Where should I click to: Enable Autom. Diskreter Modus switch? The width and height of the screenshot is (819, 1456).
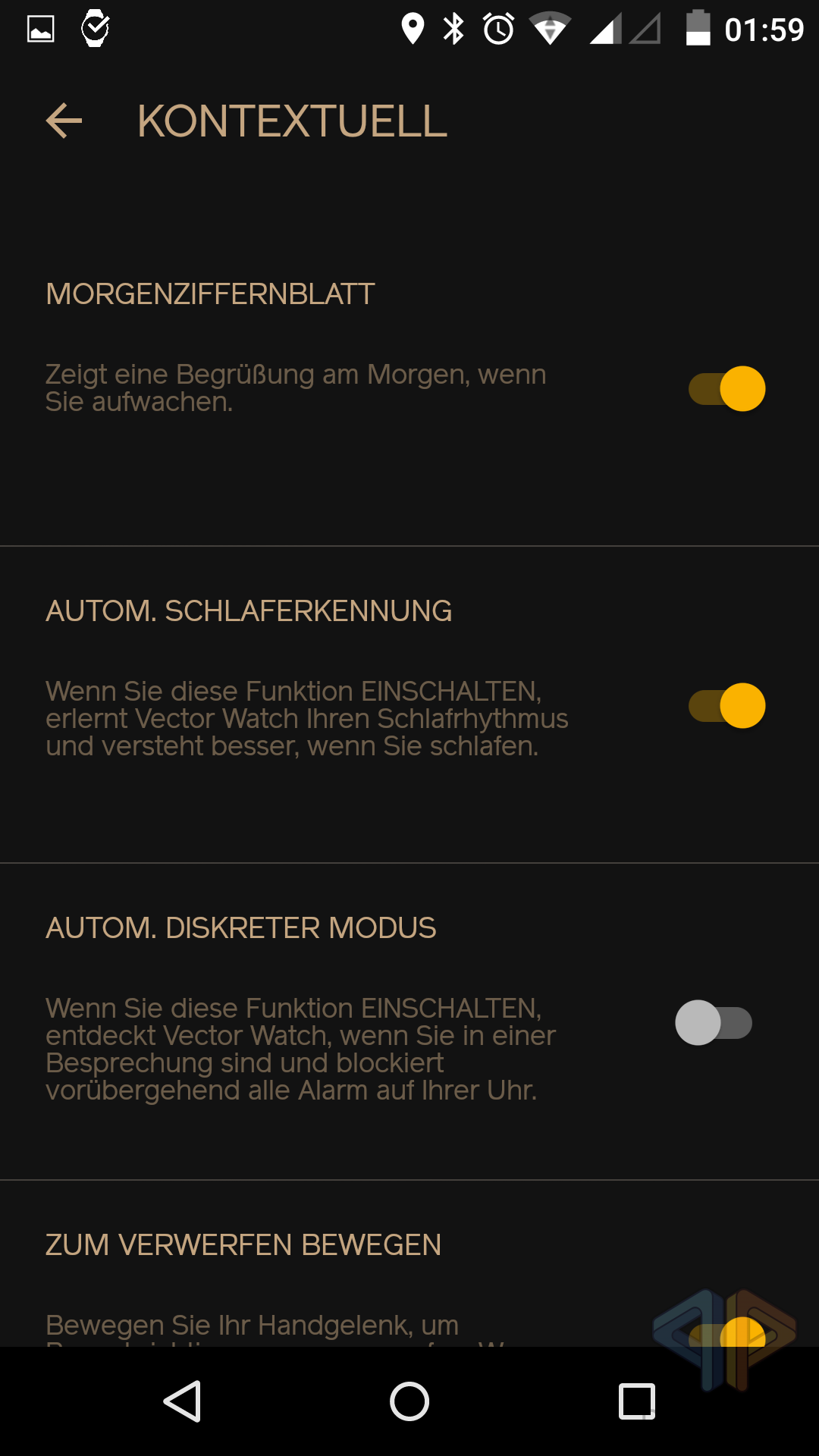click(x=714, y=1023)
